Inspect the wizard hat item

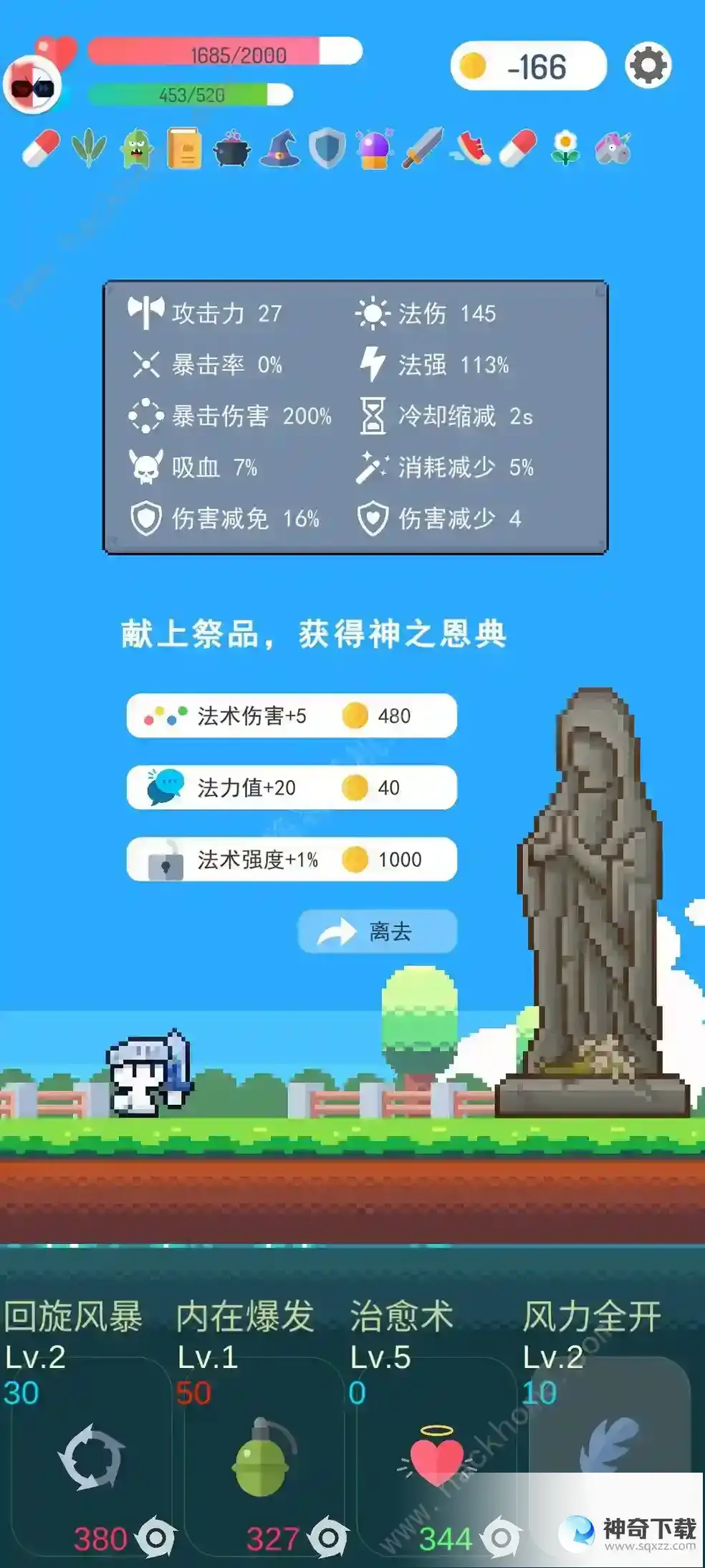click(280, 148)
